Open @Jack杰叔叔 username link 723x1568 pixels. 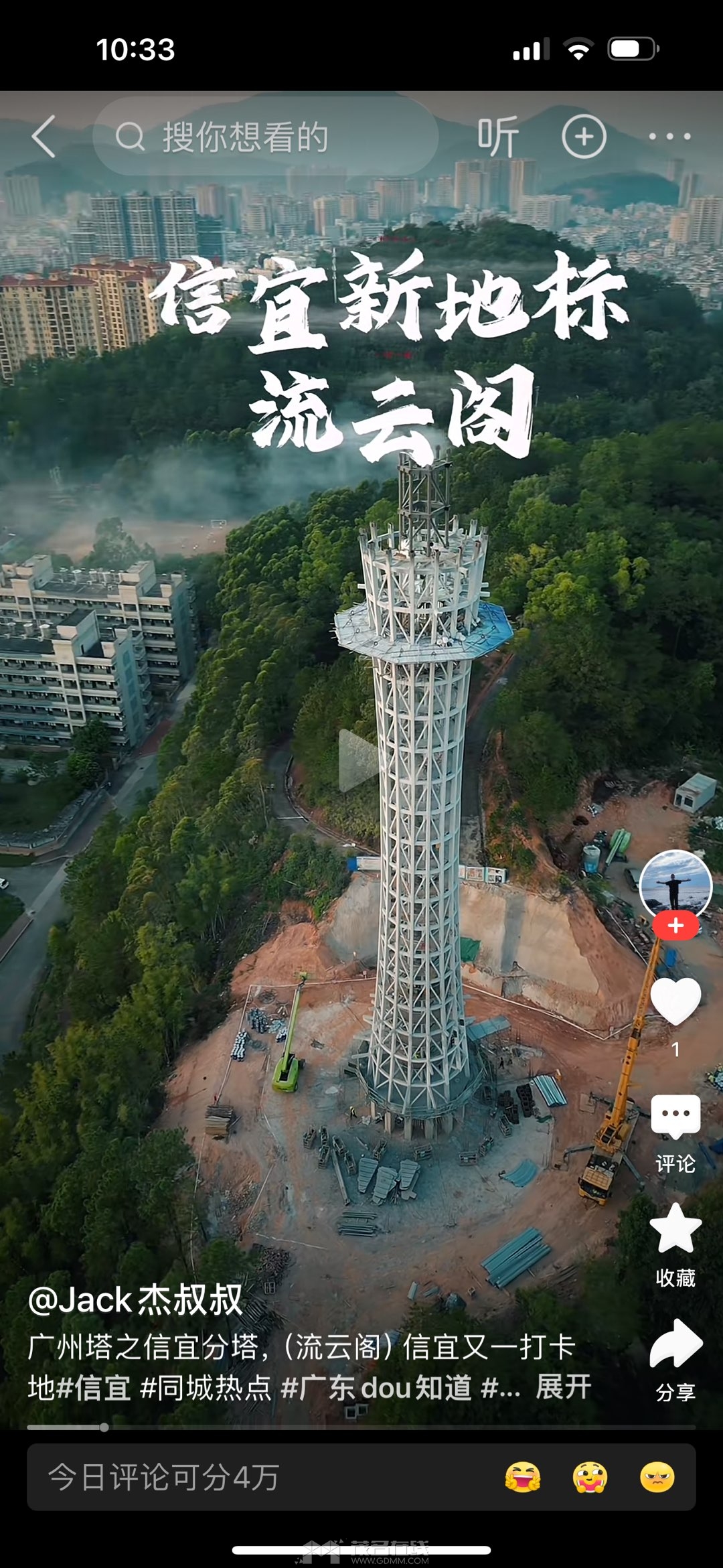coord(135,1300)
